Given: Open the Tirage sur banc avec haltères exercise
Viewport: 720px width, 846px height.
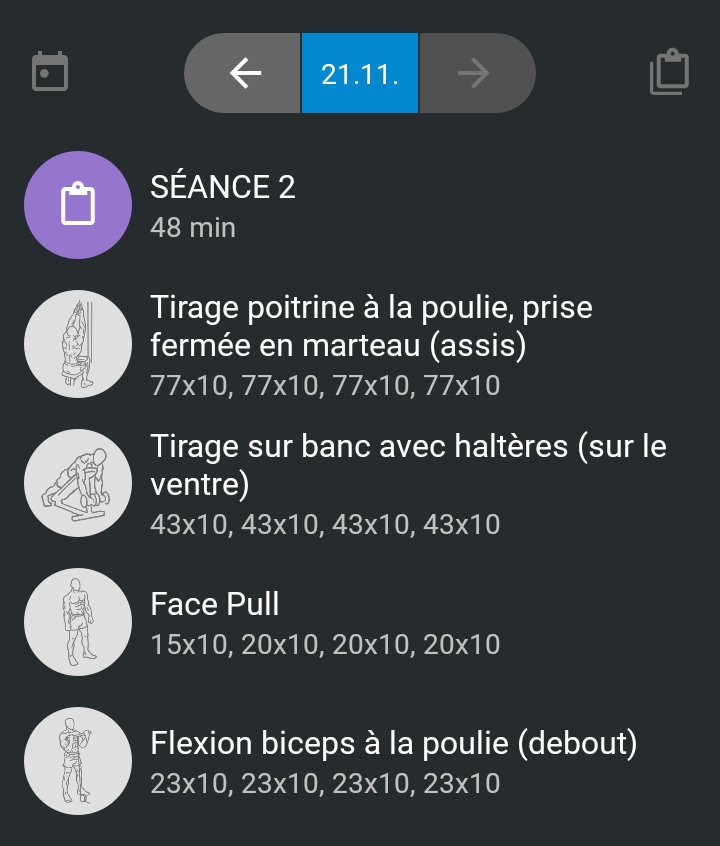Looking at the screenshot, I should [x=408, y=466].
